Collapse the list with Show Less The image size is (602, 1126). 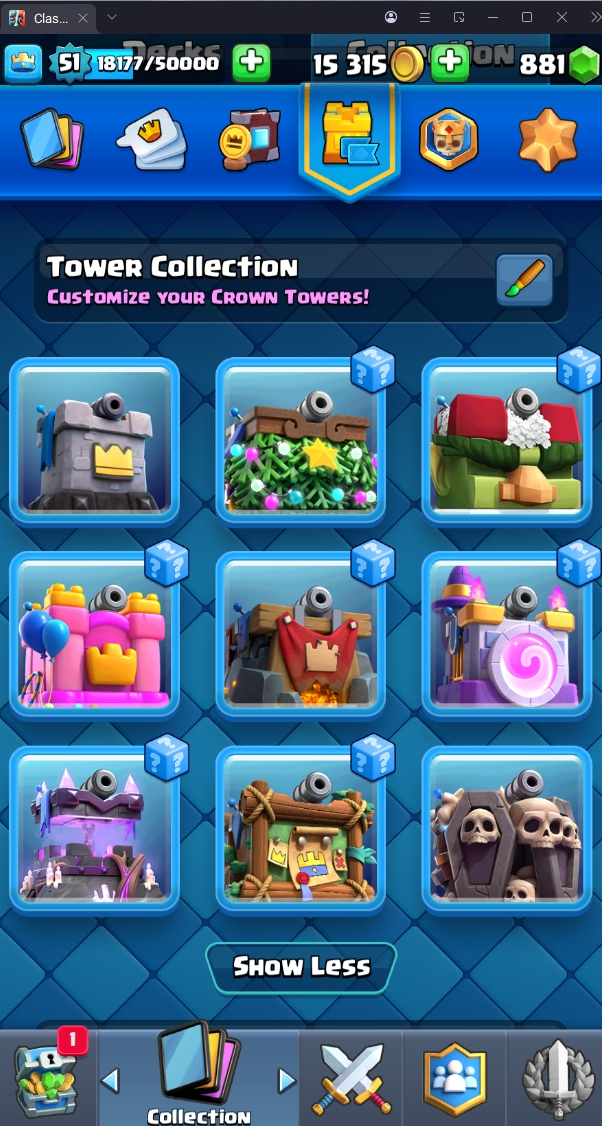click(x=301, y=966)
